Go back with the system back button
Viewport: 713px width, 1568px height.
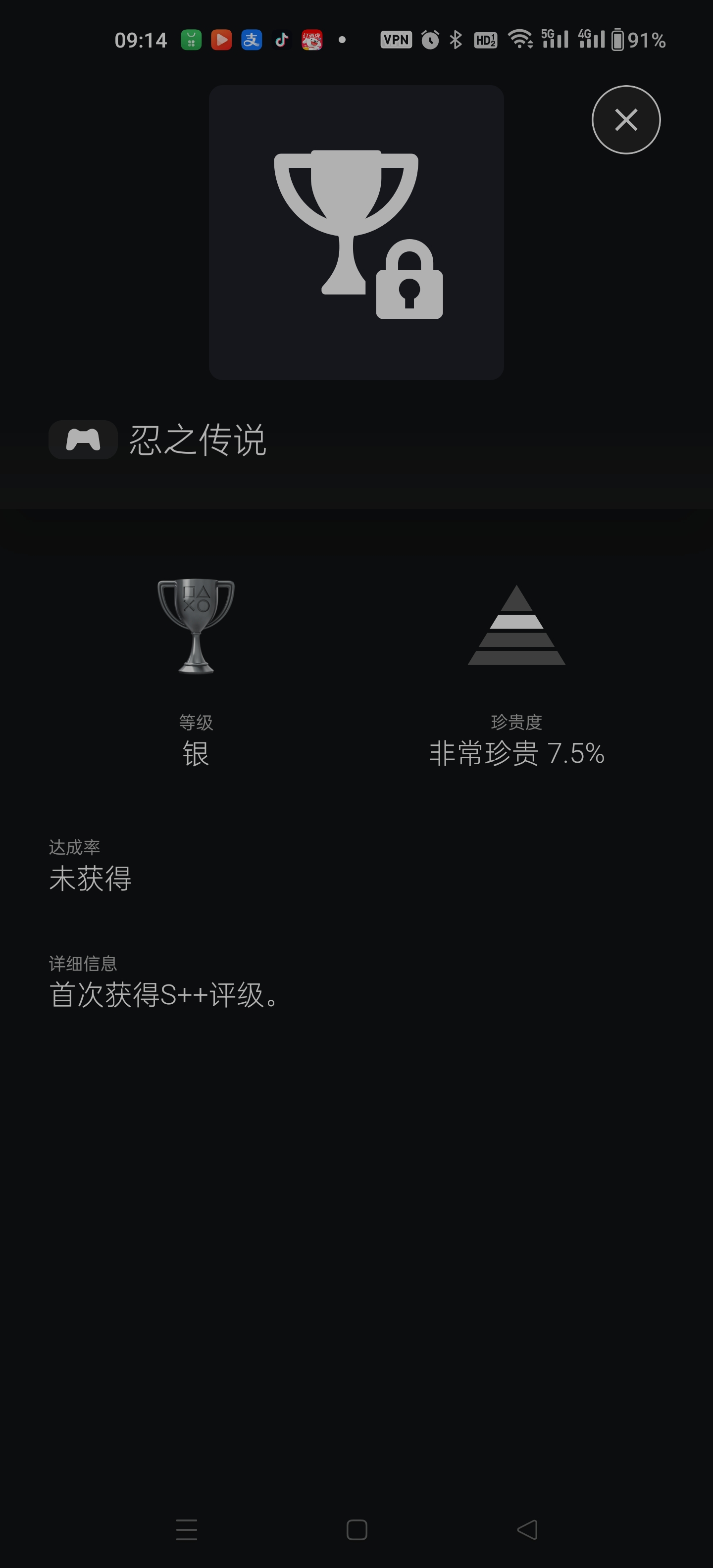coord(527,1529)
